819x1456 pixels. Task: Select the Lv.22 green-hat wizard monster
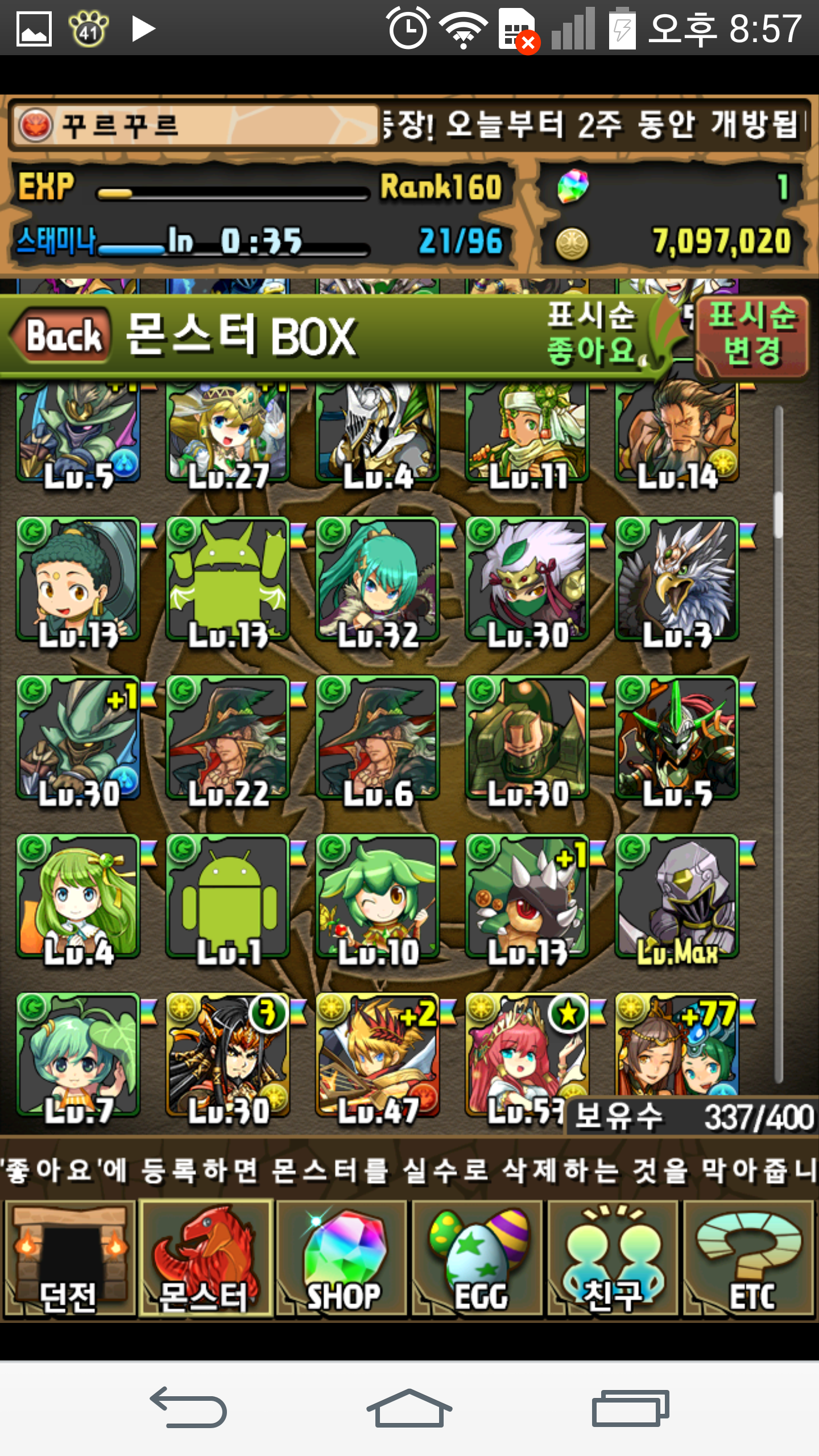click(x=227, y=739)
